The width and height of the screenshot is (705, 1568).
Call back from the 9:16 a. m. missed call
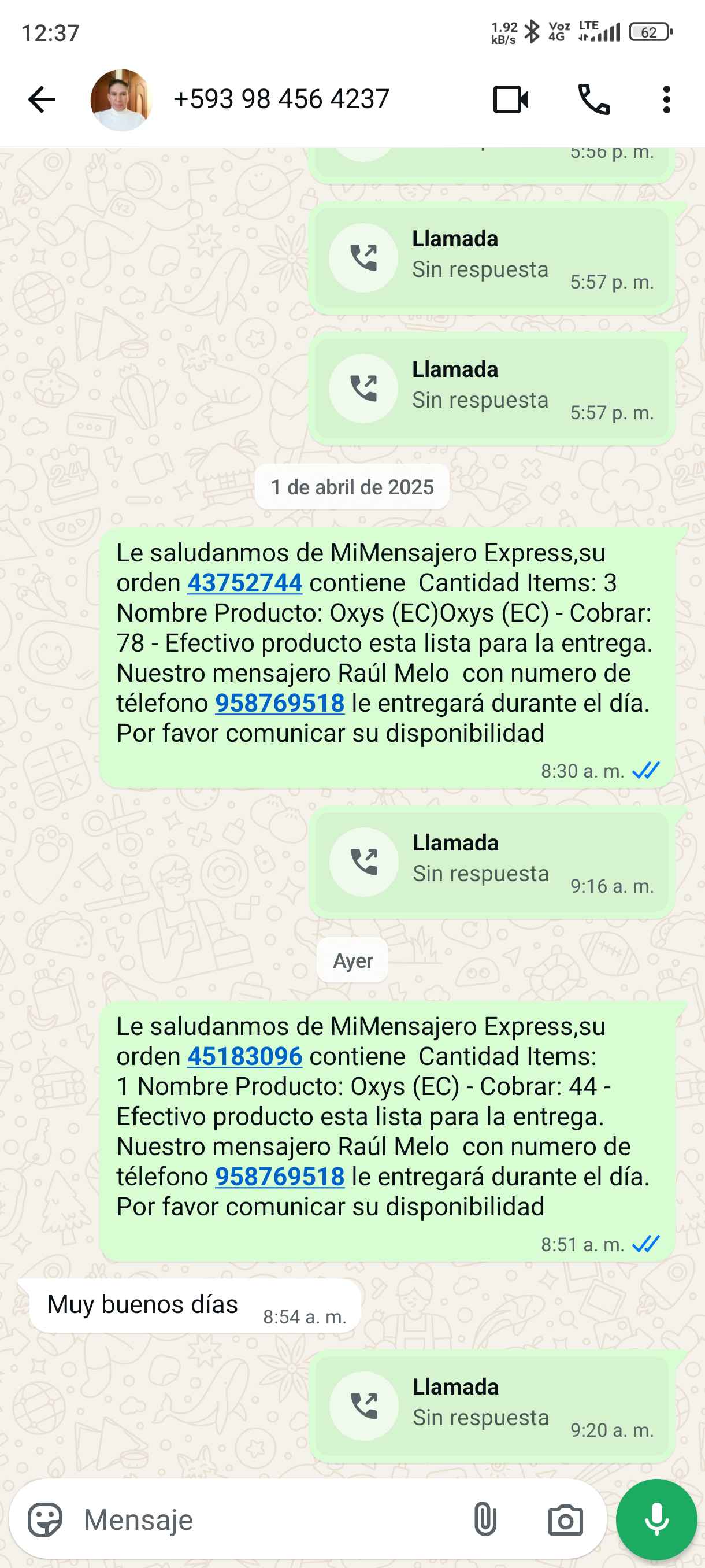tap(363, 862)
